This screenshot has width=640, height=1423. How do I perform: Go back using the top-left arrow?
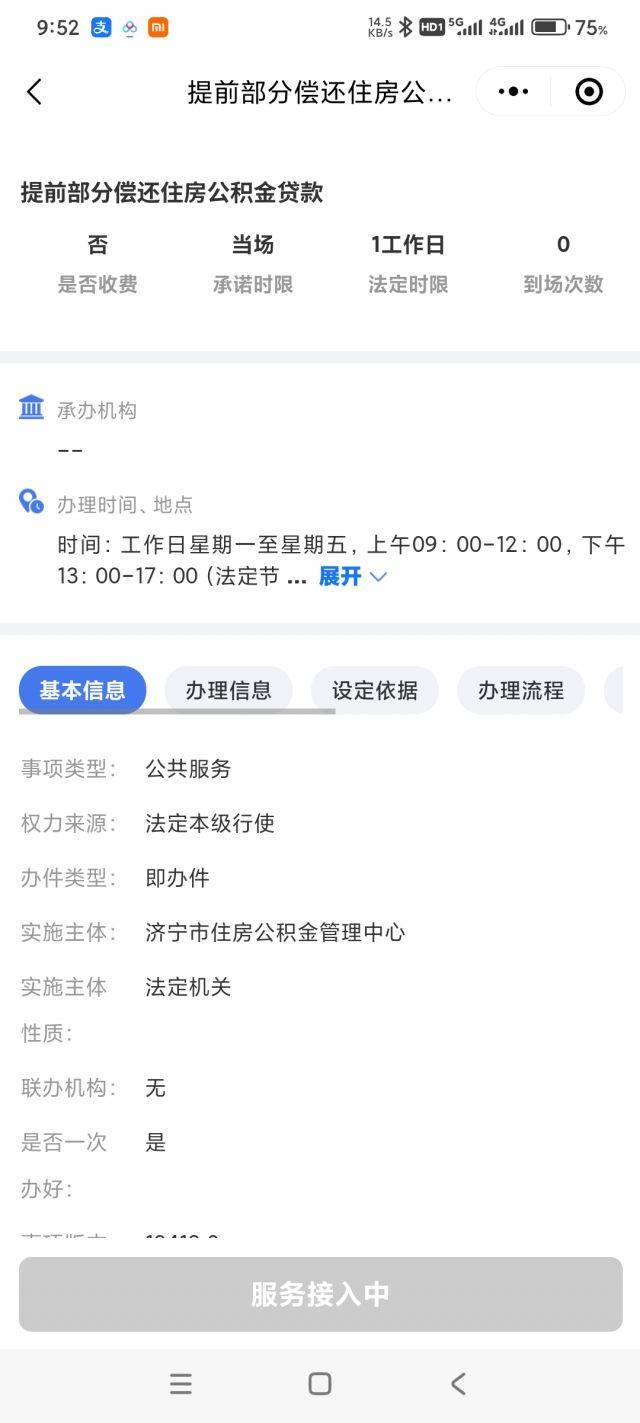tap(34, 92)
